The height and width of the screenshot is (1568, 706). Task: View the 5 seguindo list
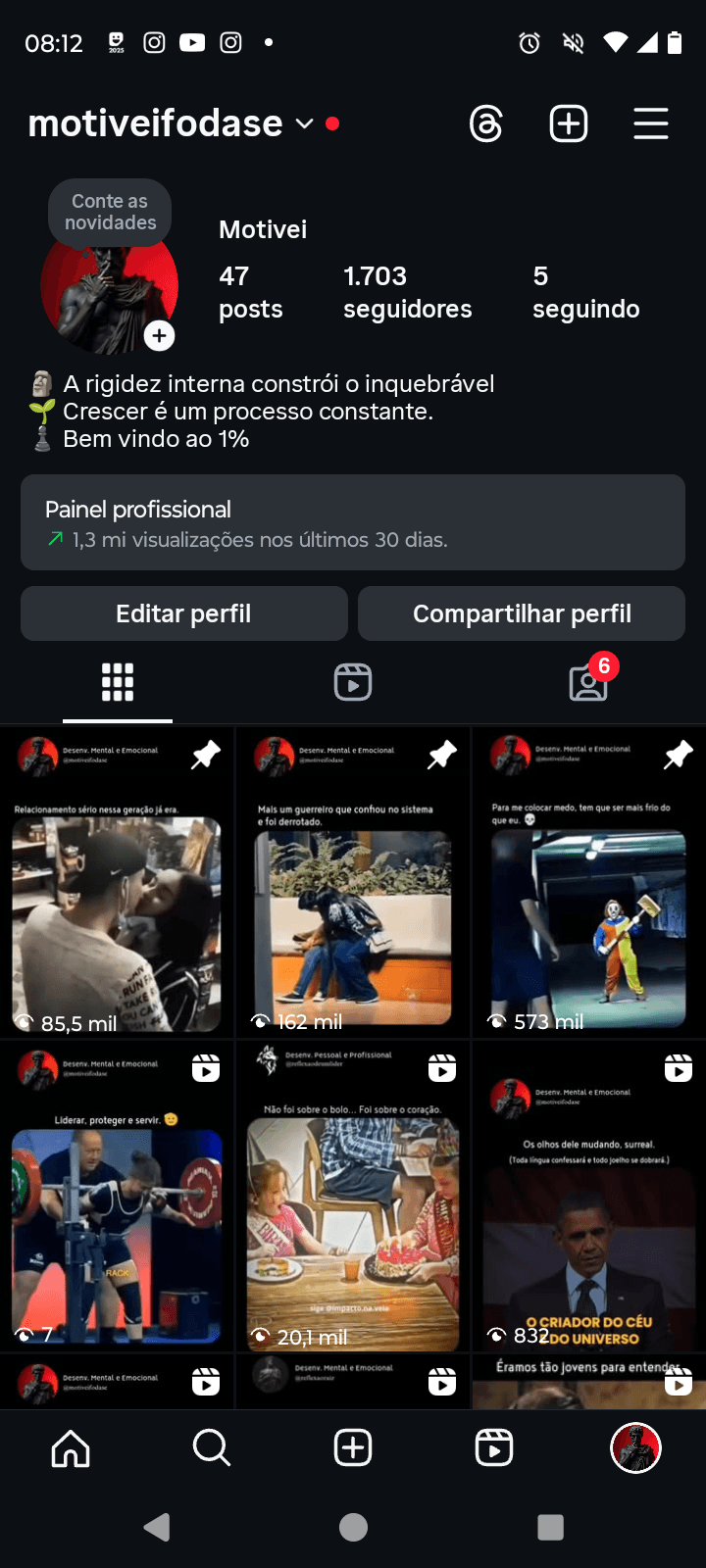[x=585, y=292]
